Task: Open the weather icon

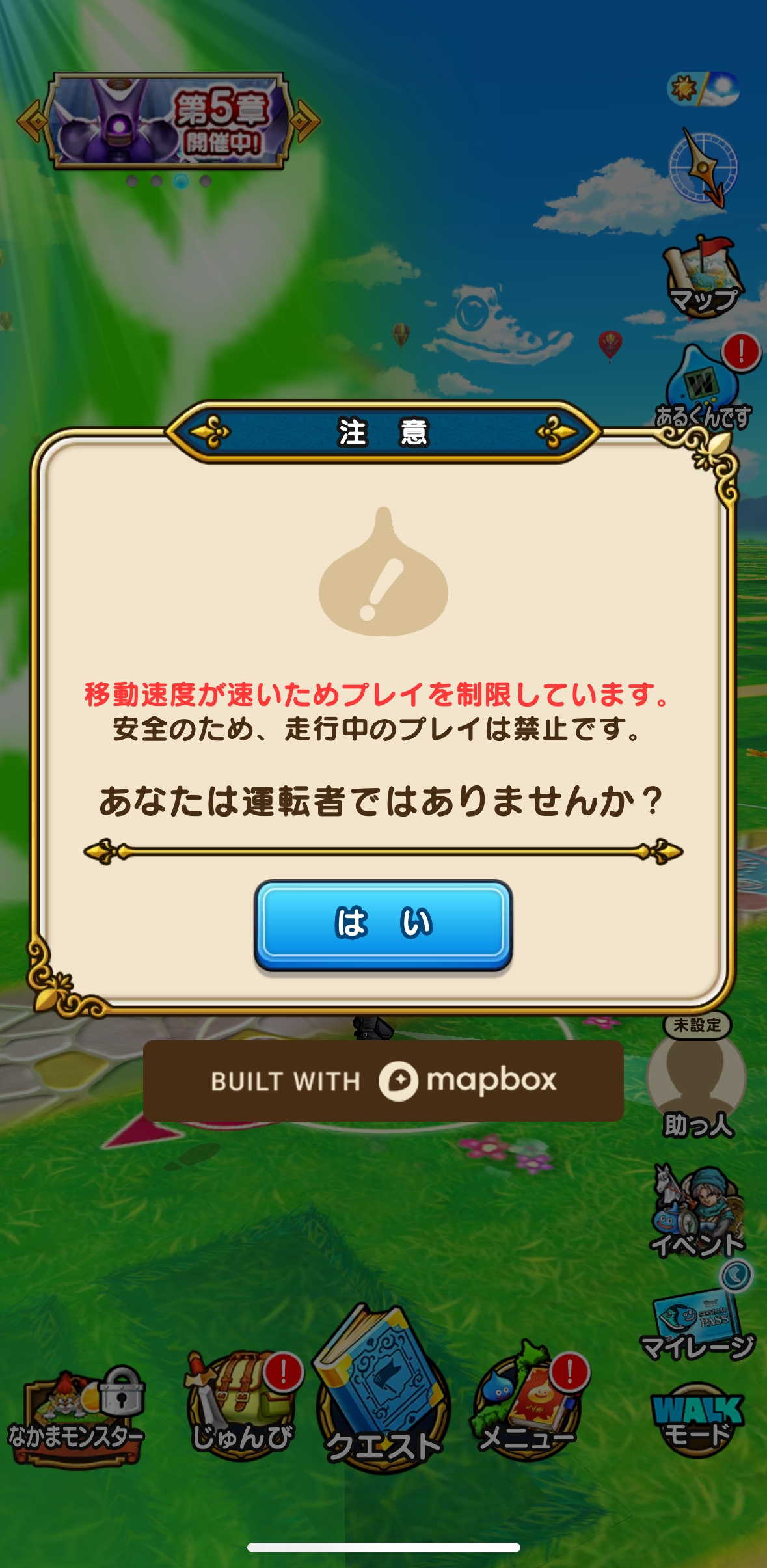Action: point(703,89)
